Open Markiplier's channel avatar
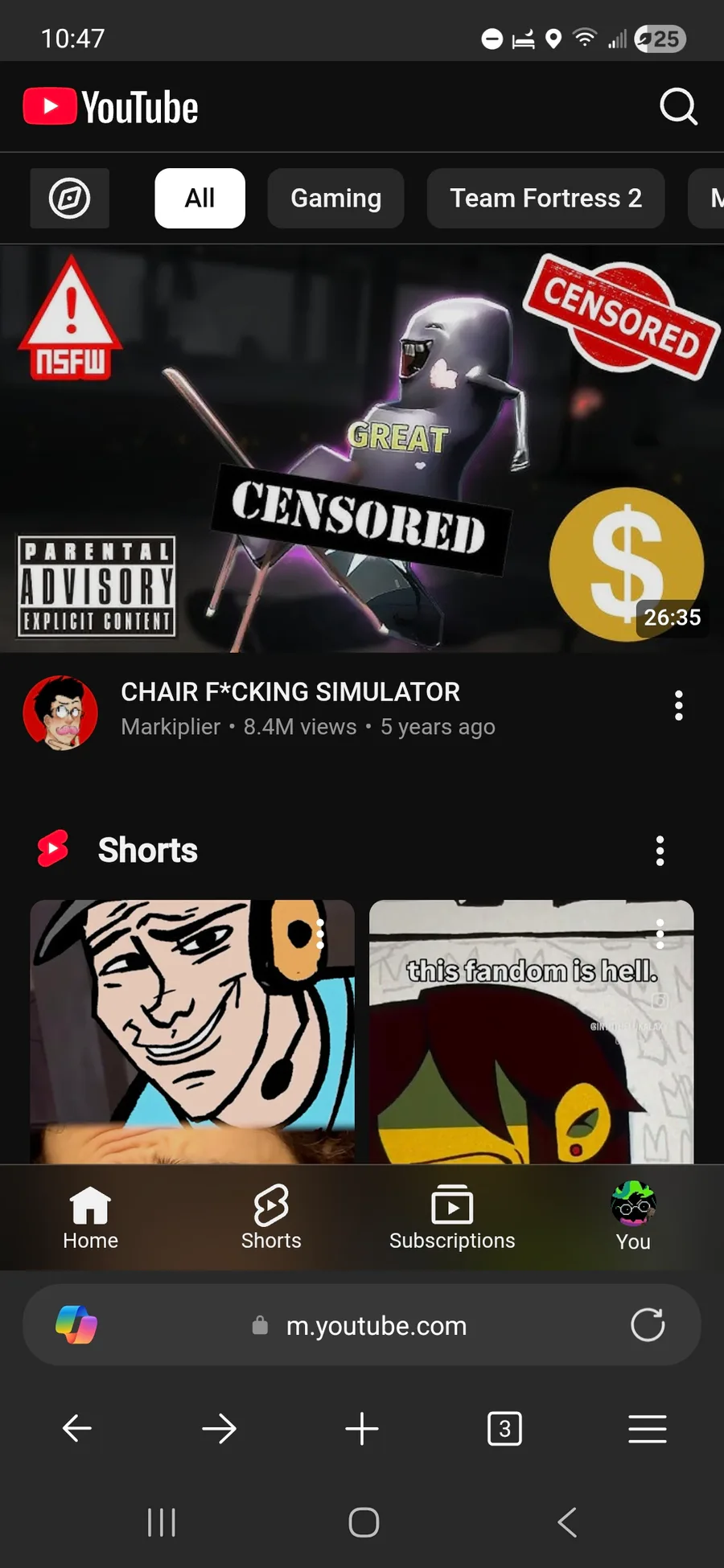 (60, 712)
